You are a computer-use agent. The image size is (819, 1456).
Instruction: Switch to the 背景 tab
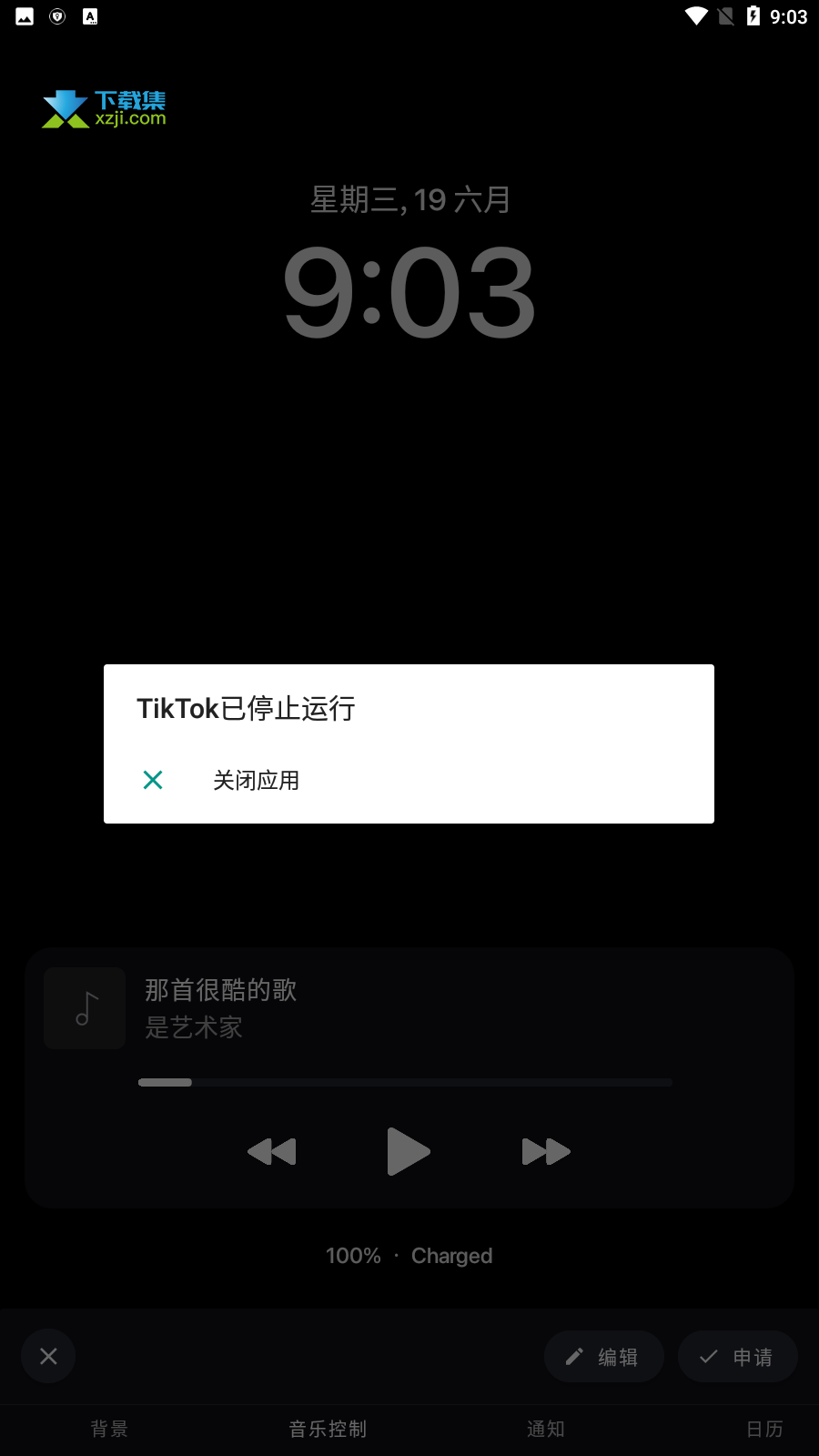109,1429
